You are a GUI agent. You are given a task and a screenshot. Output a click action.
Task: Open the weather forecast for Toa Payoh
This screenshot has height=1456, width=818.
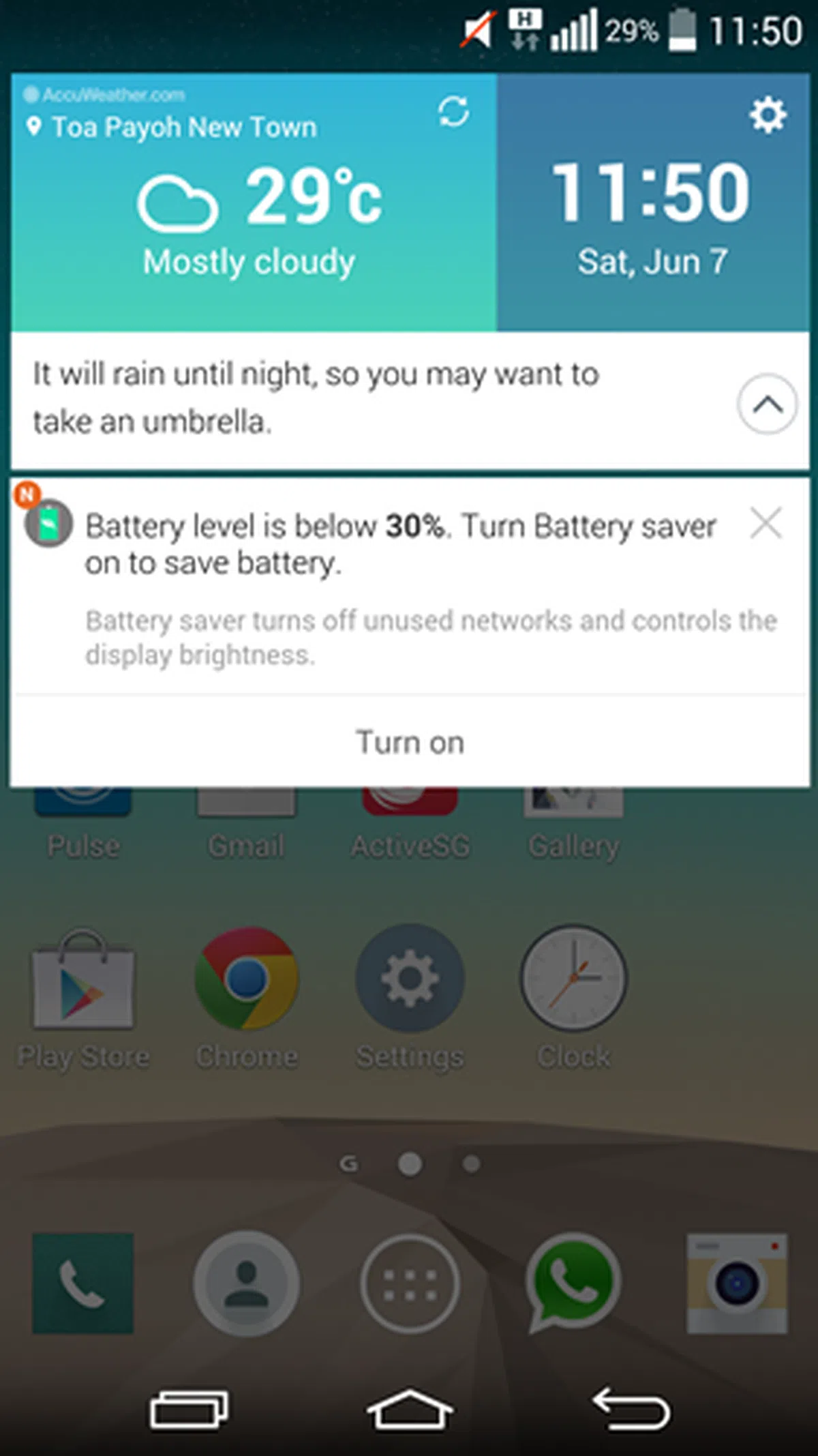point(259,205)
